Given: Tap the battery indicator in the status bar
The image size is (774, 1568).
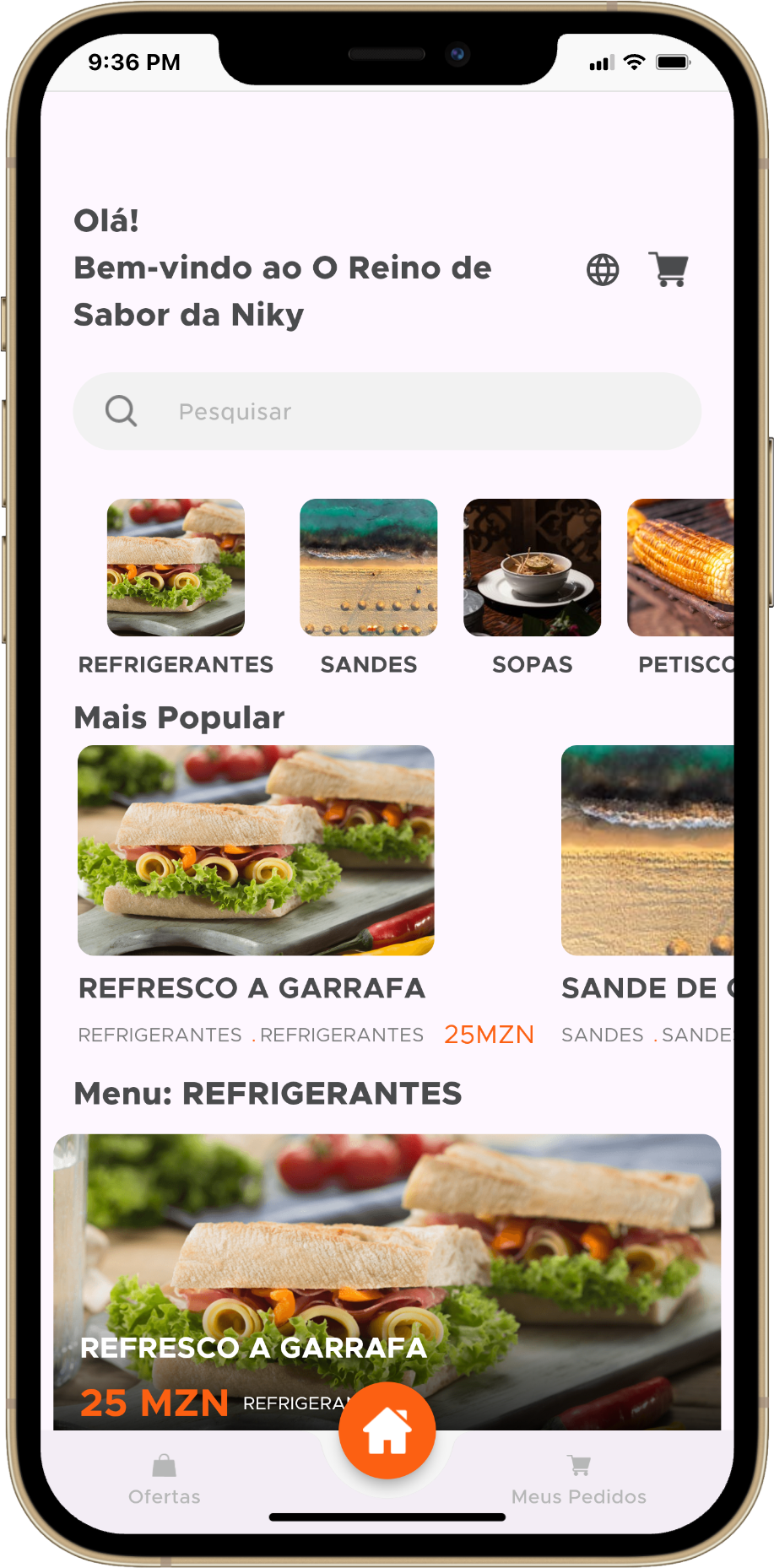Looking at the screenshot, I should (x=673, y=61).
